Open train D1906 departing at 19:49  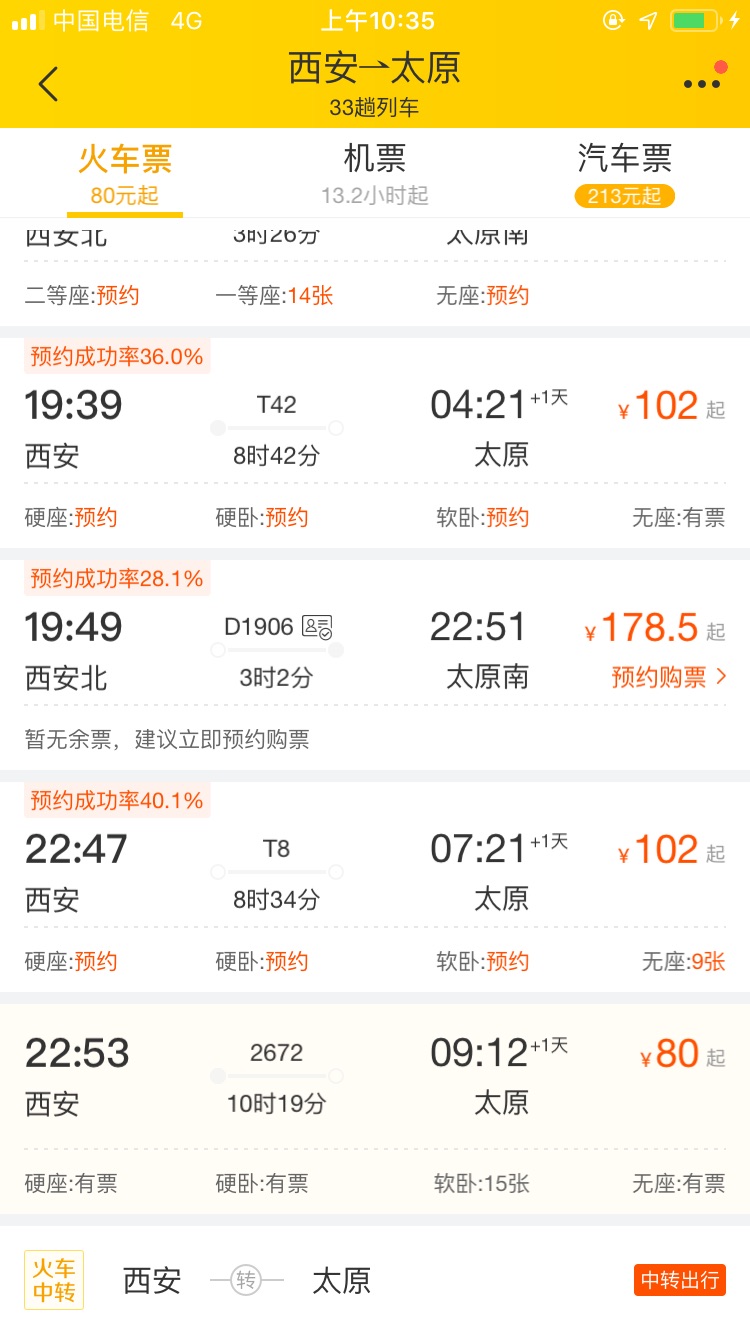pos(276,651)
